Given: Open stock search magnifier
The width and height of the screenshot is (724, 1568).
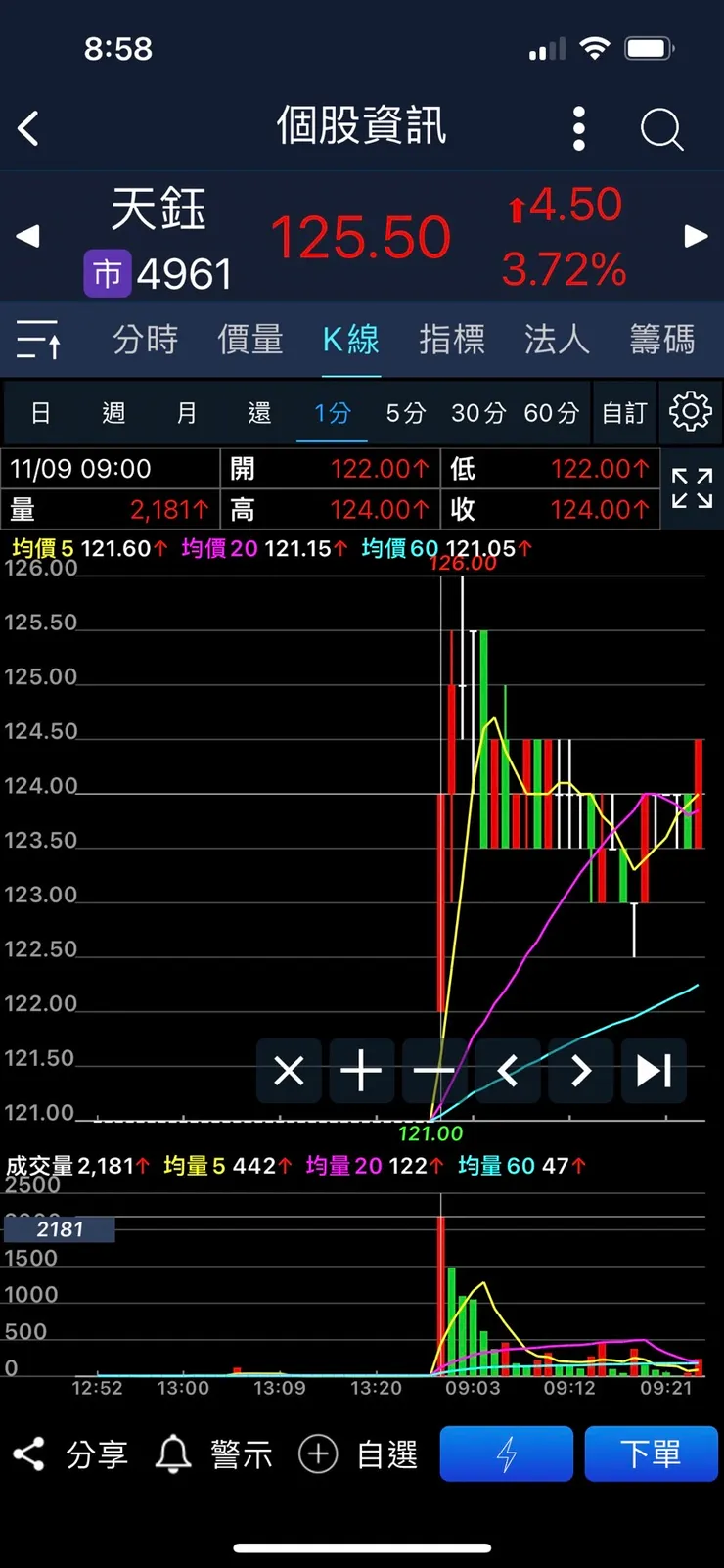Looking at the screenshot, I should click(661, 128).
